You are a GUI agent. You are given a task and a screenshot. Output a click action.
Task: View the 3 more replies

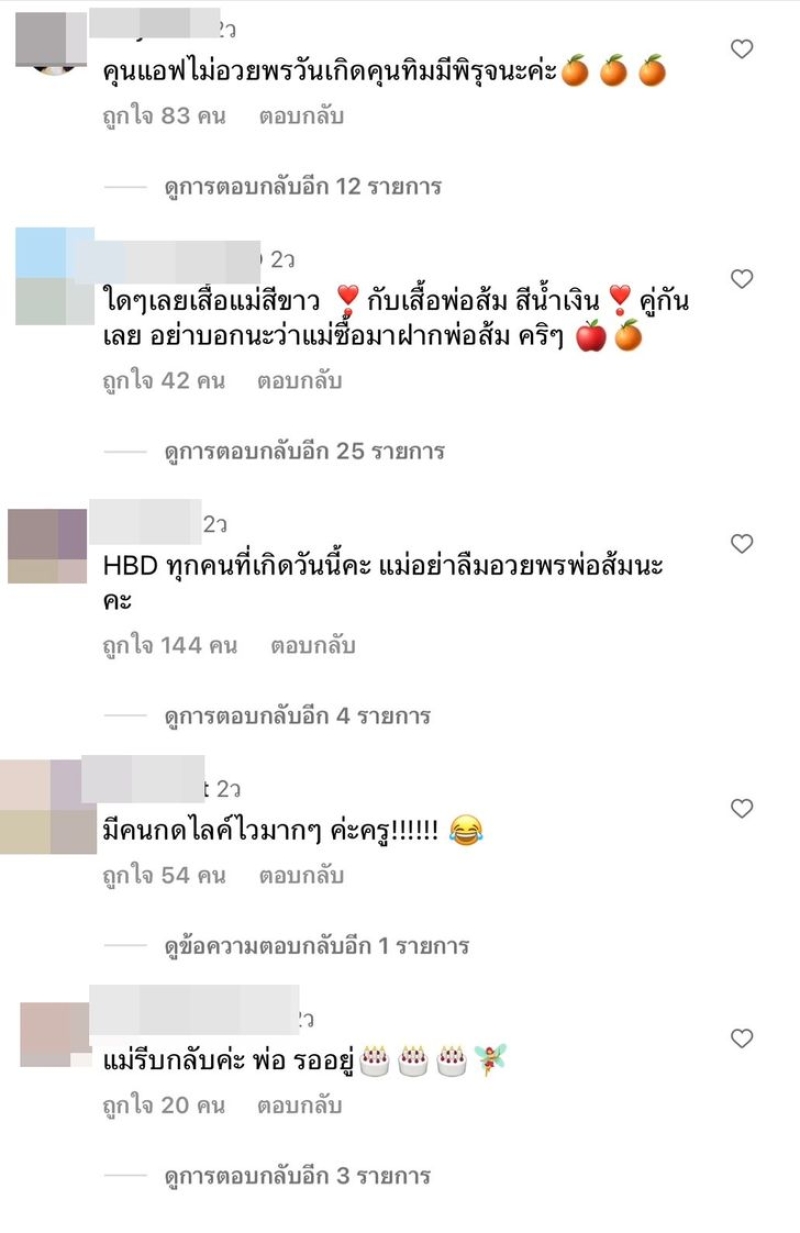[297, 1176]
